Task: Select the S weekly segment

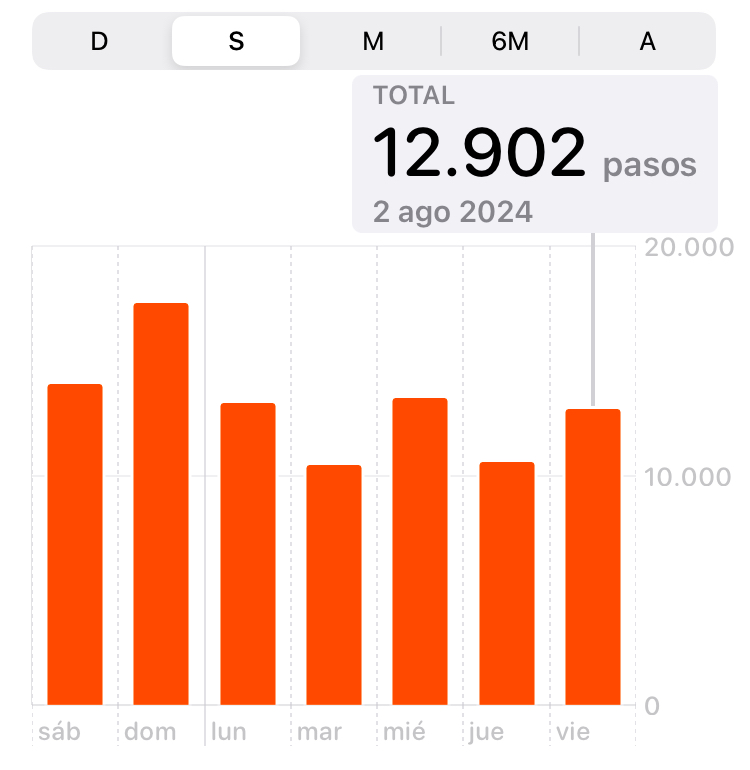Action: (236, 41)
